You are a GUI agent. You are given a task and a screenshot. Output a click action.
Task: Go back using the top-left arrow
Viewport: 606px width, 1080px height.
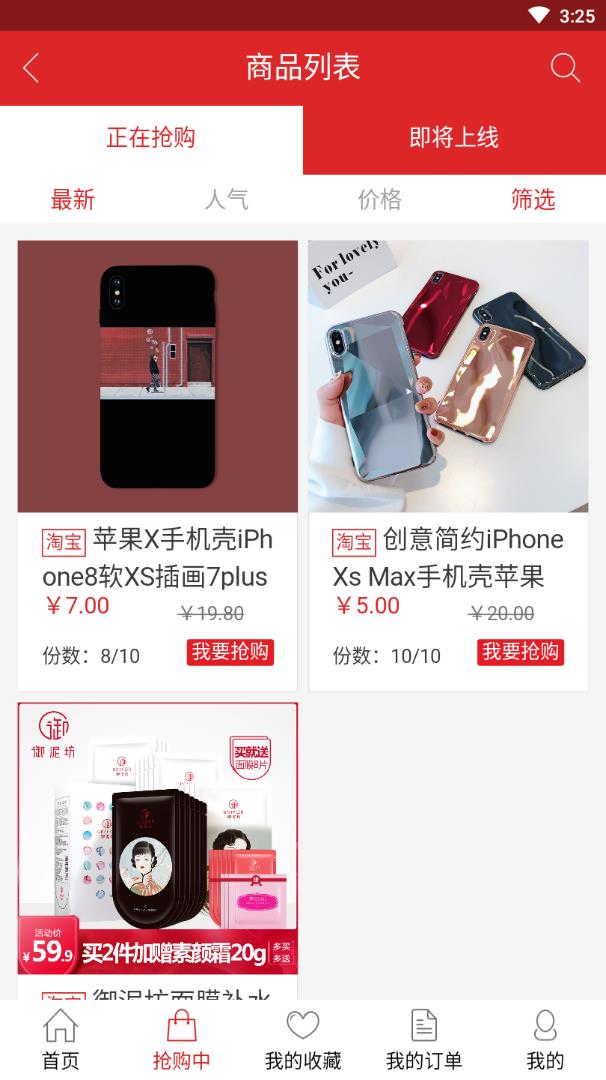pyautogui.click(x=31, y=68)
